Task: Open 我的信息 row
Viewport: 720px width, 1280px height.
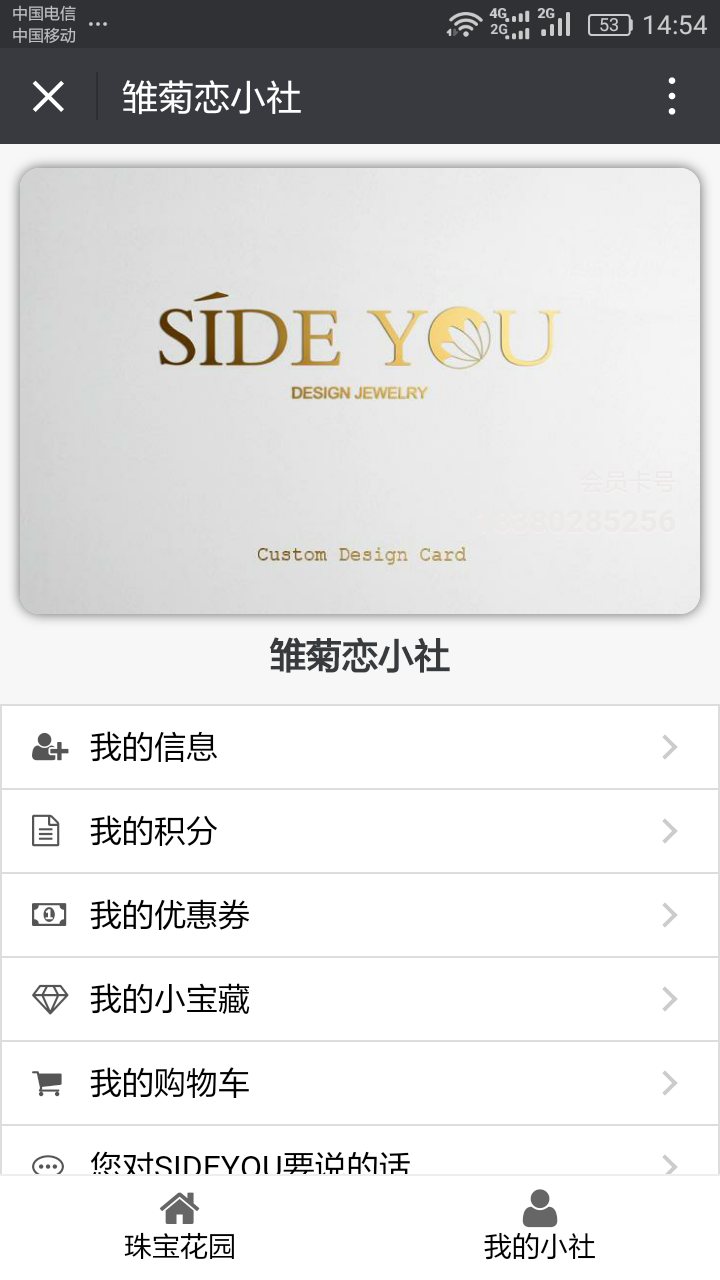Action: pos(360,747)
